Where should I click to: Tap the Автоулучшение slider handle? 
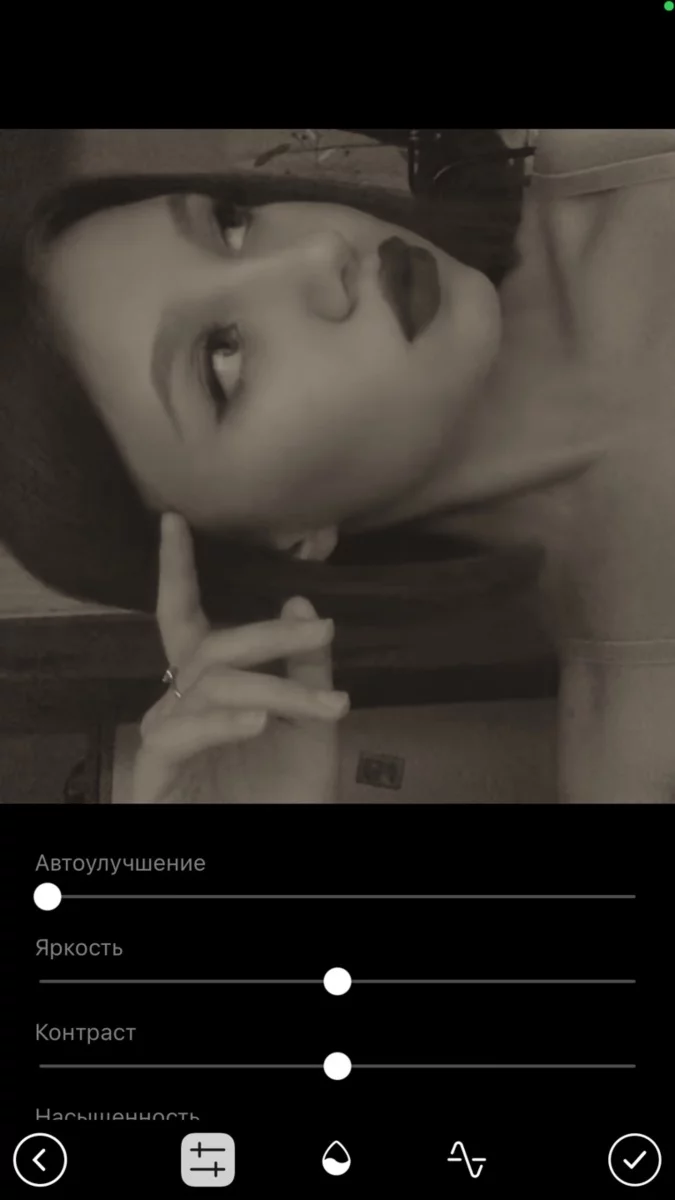47,897
